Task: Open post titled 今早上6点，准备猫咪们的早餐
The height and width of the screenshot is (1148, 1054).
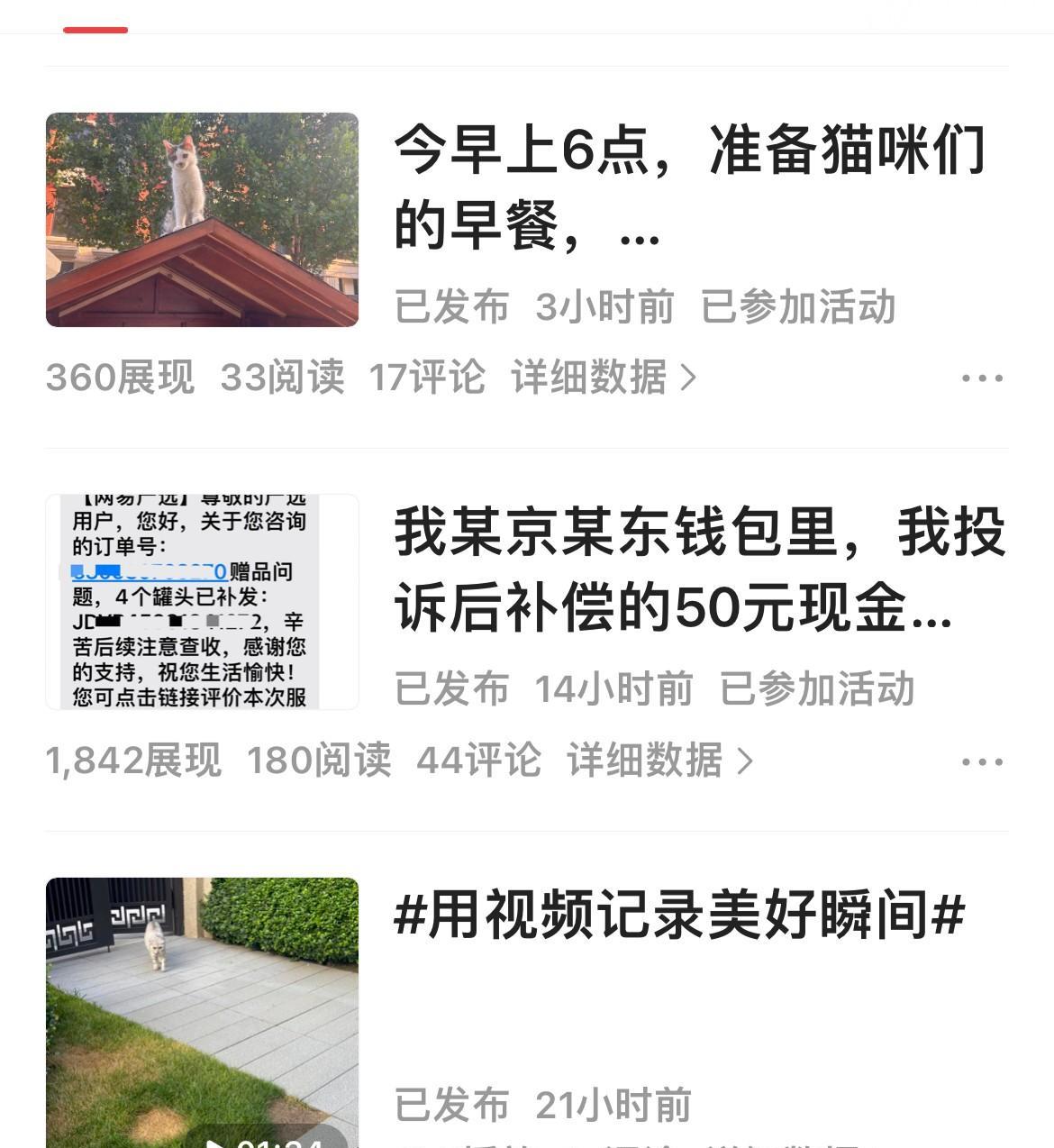Action: click(690, 187)
